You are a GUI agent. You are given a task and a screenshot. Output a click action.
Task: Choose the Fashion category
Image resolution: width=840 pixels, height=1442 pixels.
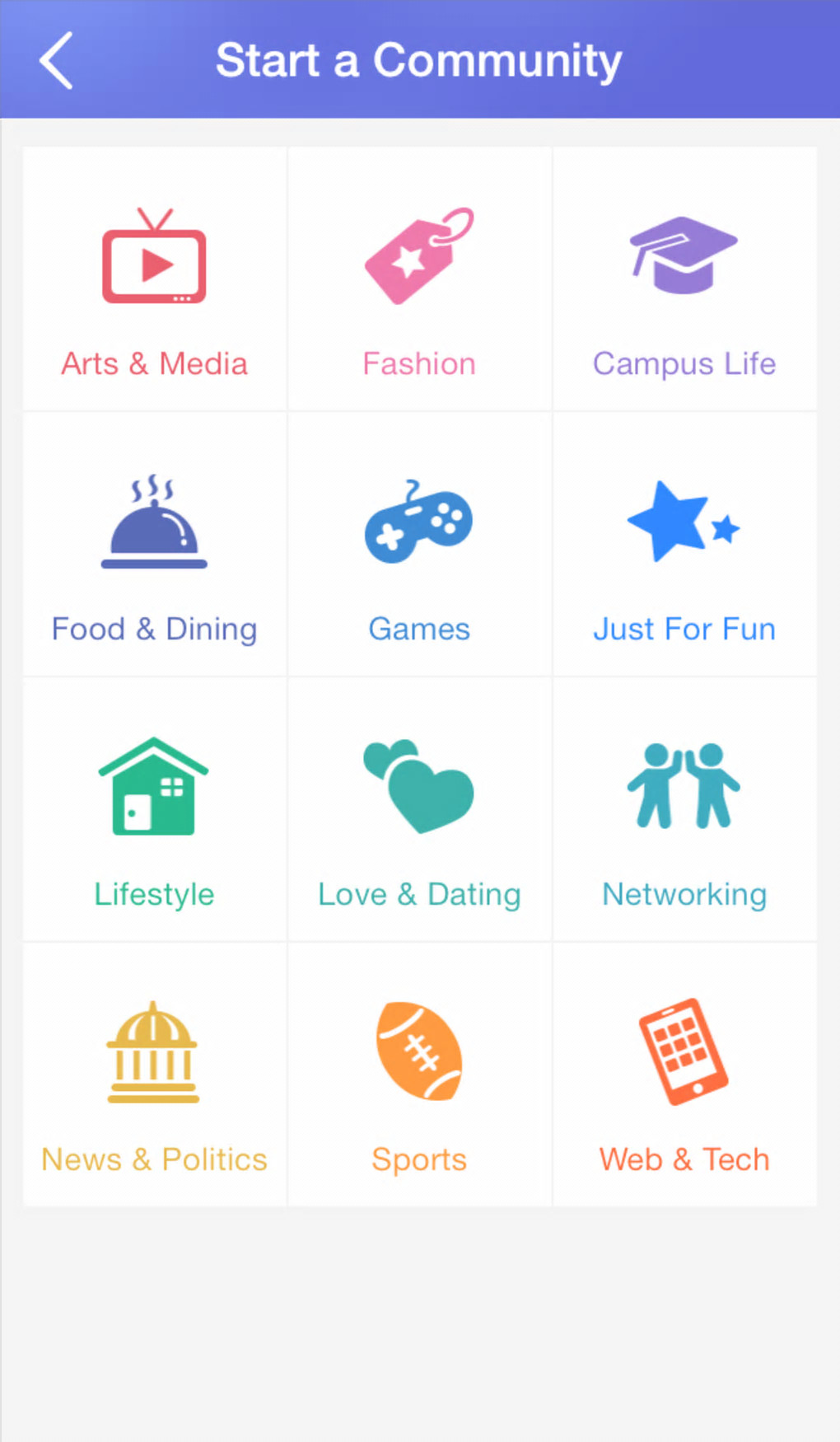click(419, 279)
